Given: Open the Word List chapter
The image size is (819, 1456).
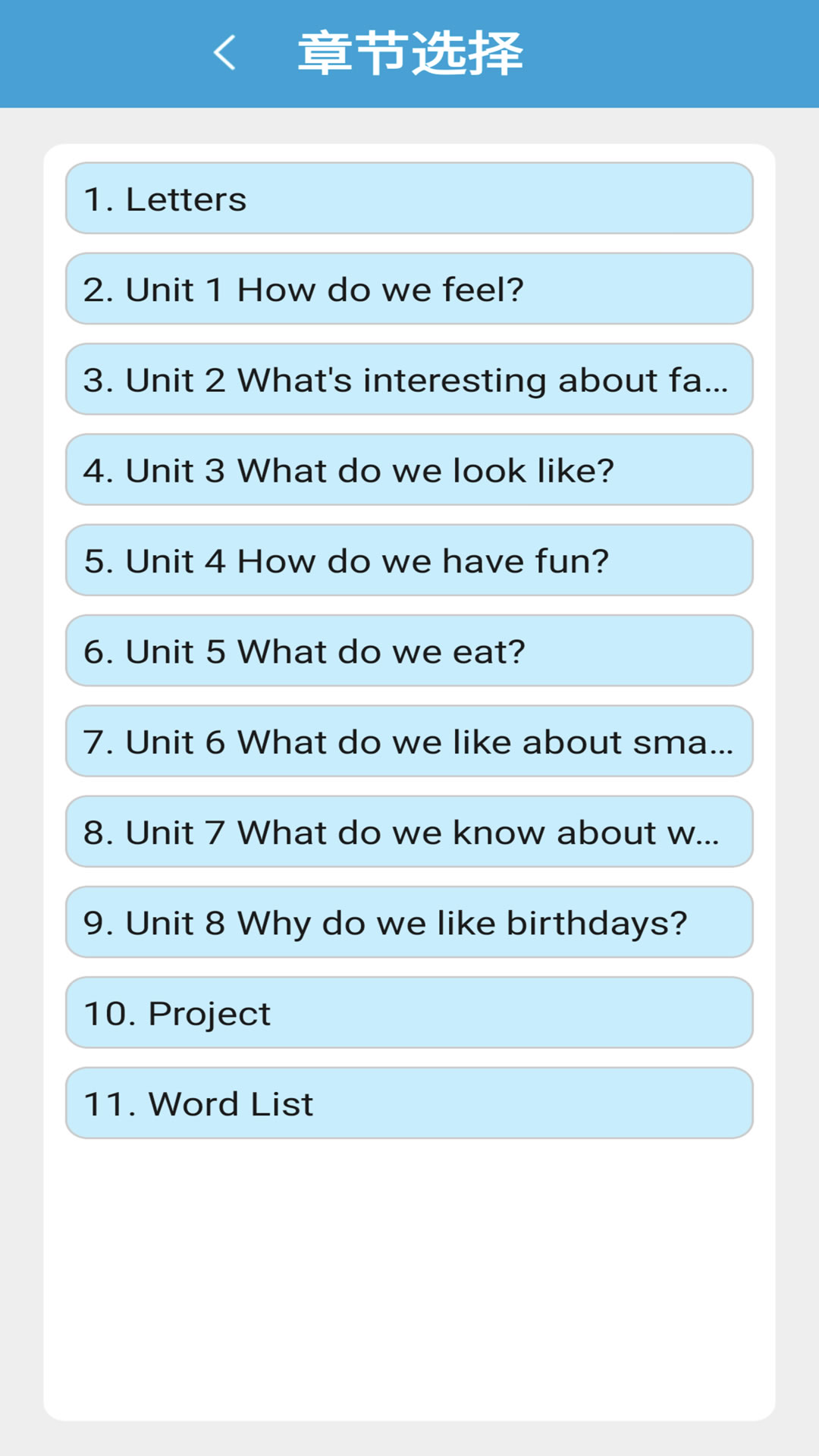Looking at the screenshot, I should 409,1103.
